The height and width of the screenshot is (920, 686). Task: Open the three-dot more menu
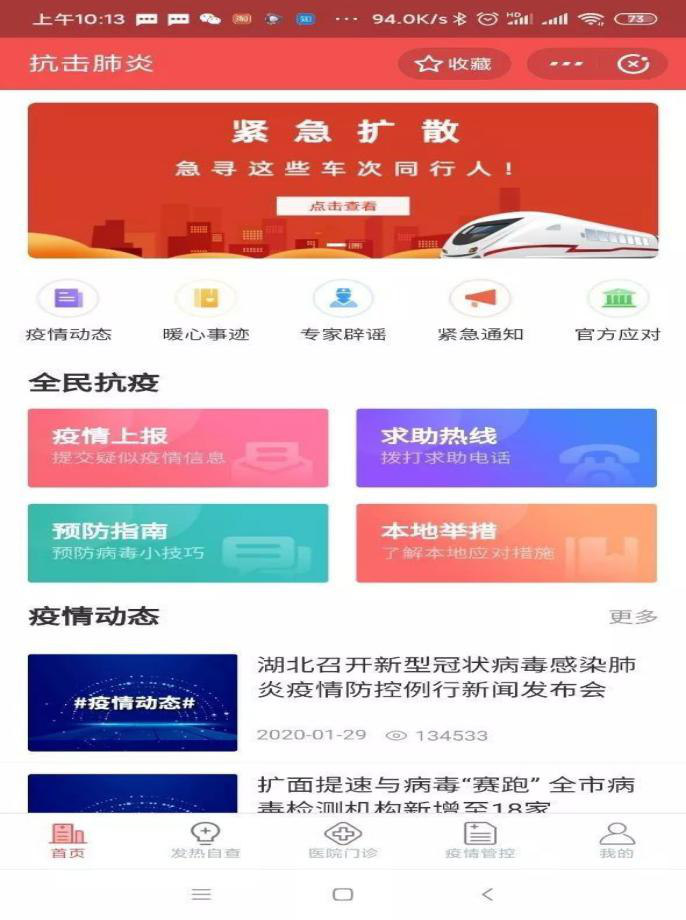tap(566, 64)
